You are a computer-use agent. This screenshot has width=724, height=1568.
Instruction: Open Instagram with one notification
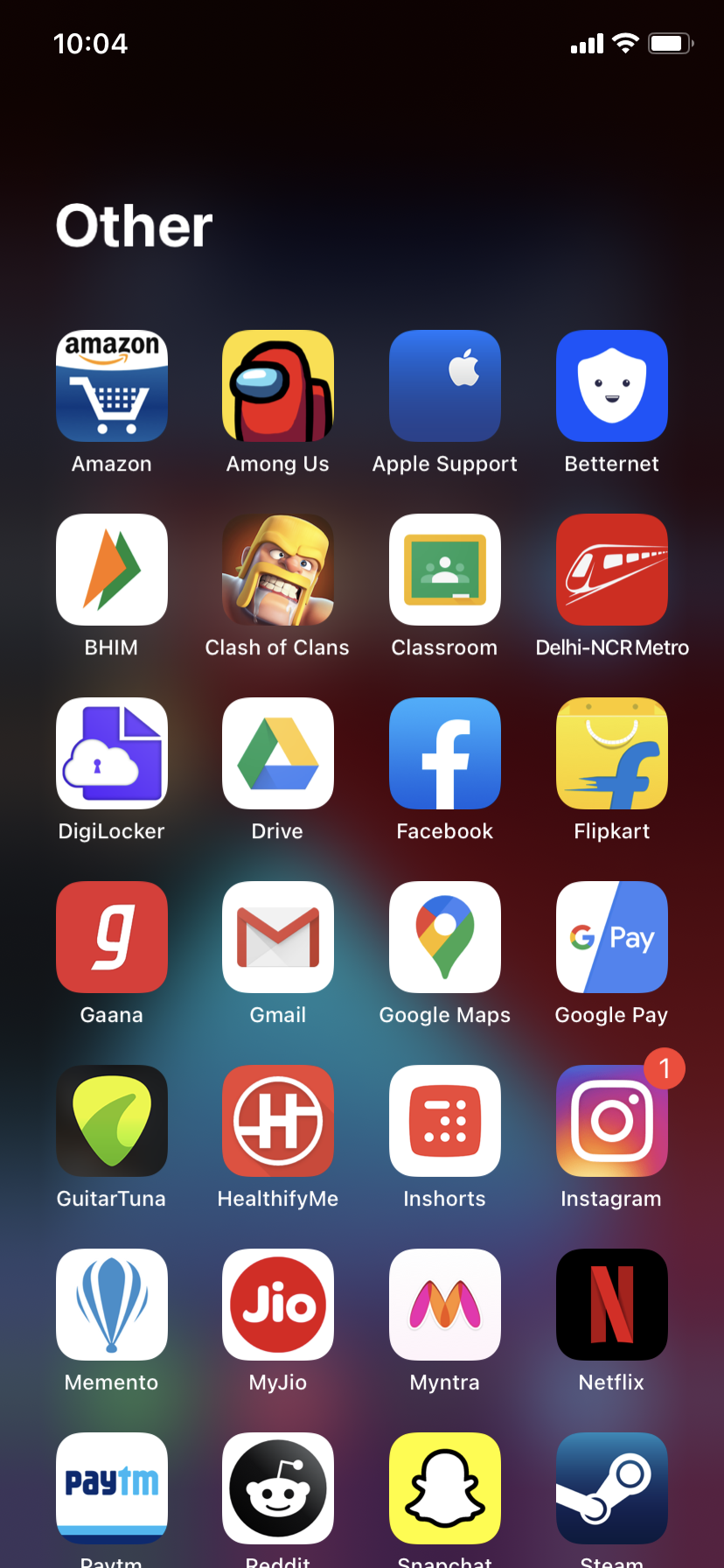tap(612, 1121)
